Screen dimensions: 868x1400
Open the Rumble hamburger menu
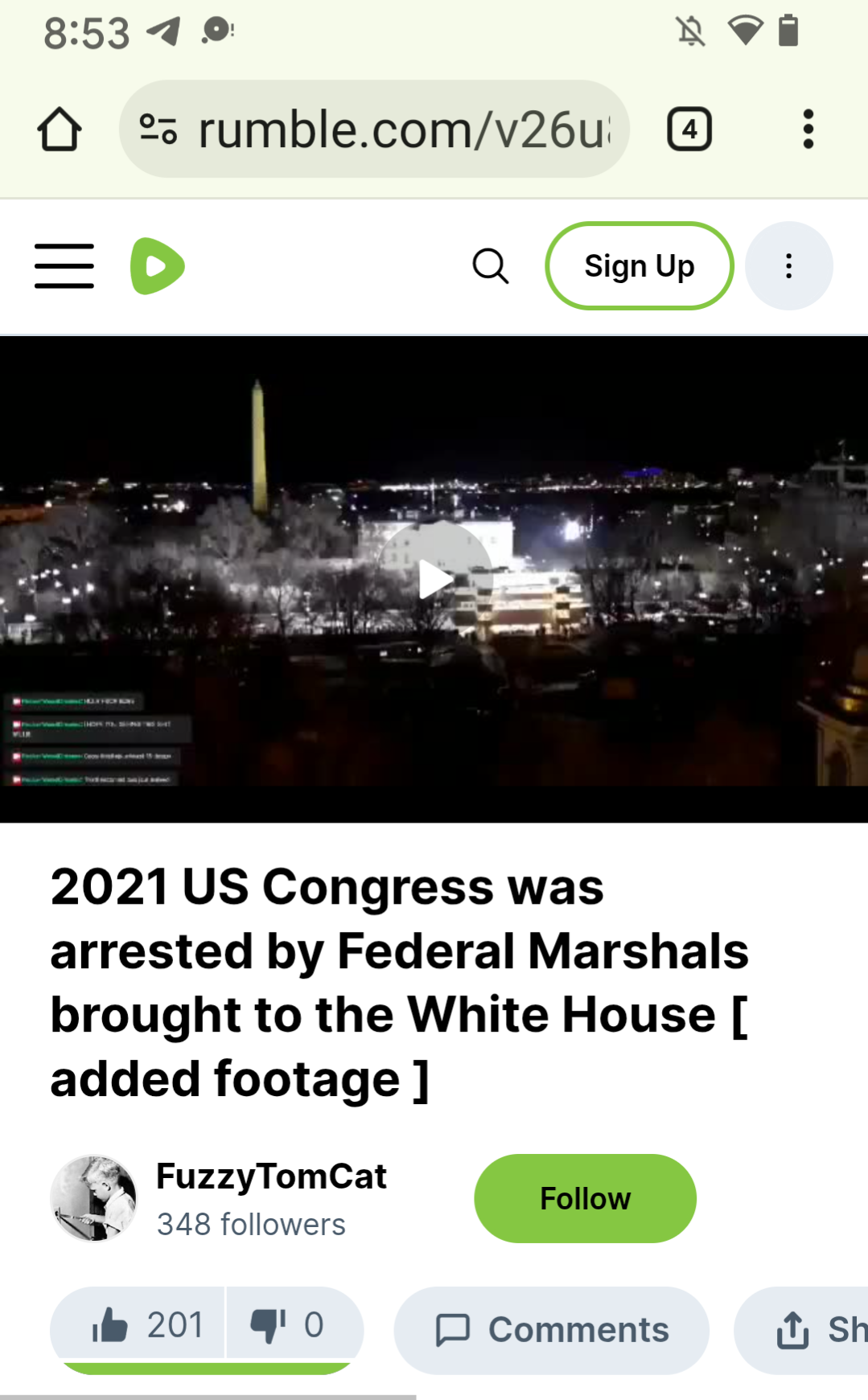pos(64,266)
